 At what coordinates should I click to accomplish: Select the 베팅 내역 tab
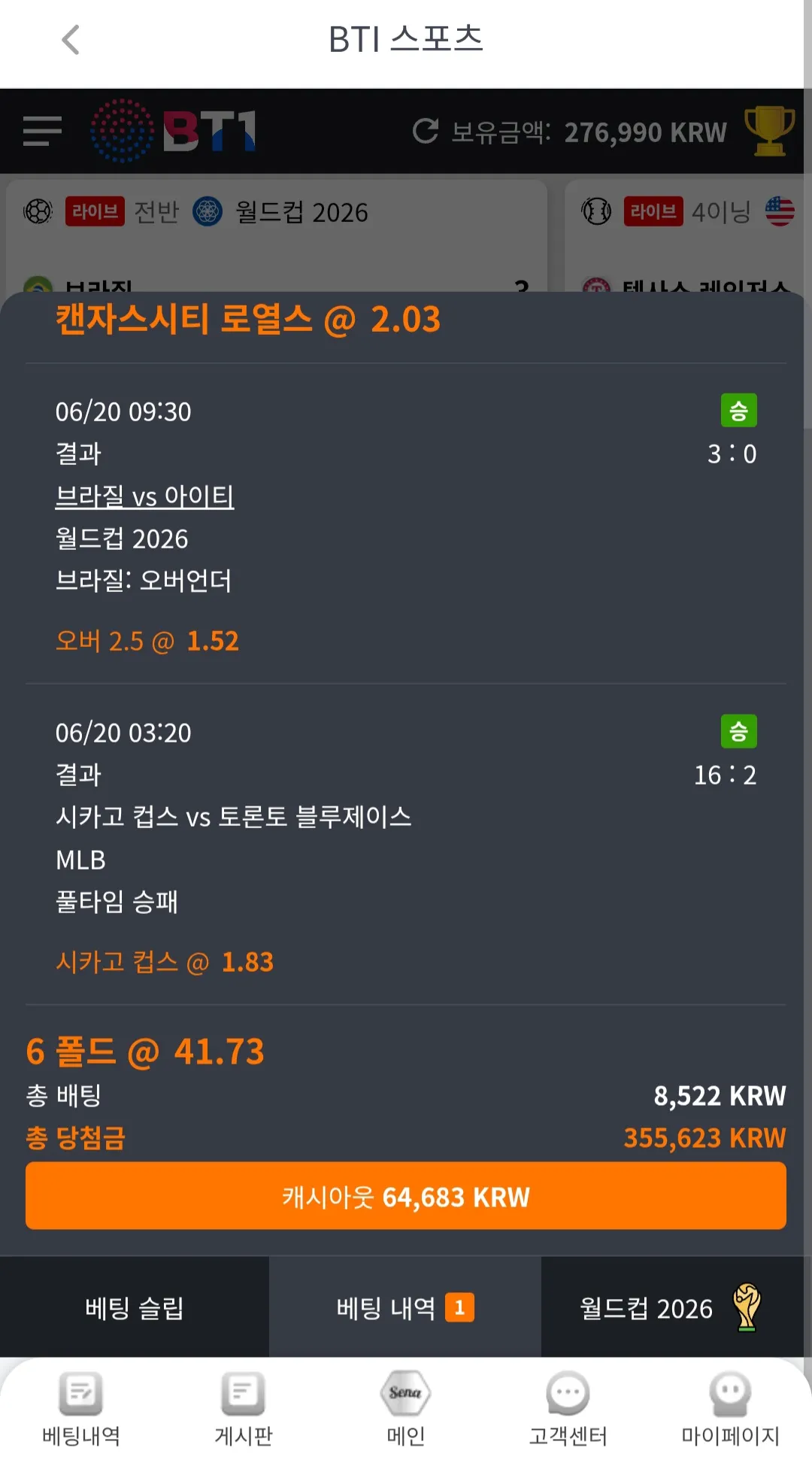click(x=405, y=1308)
